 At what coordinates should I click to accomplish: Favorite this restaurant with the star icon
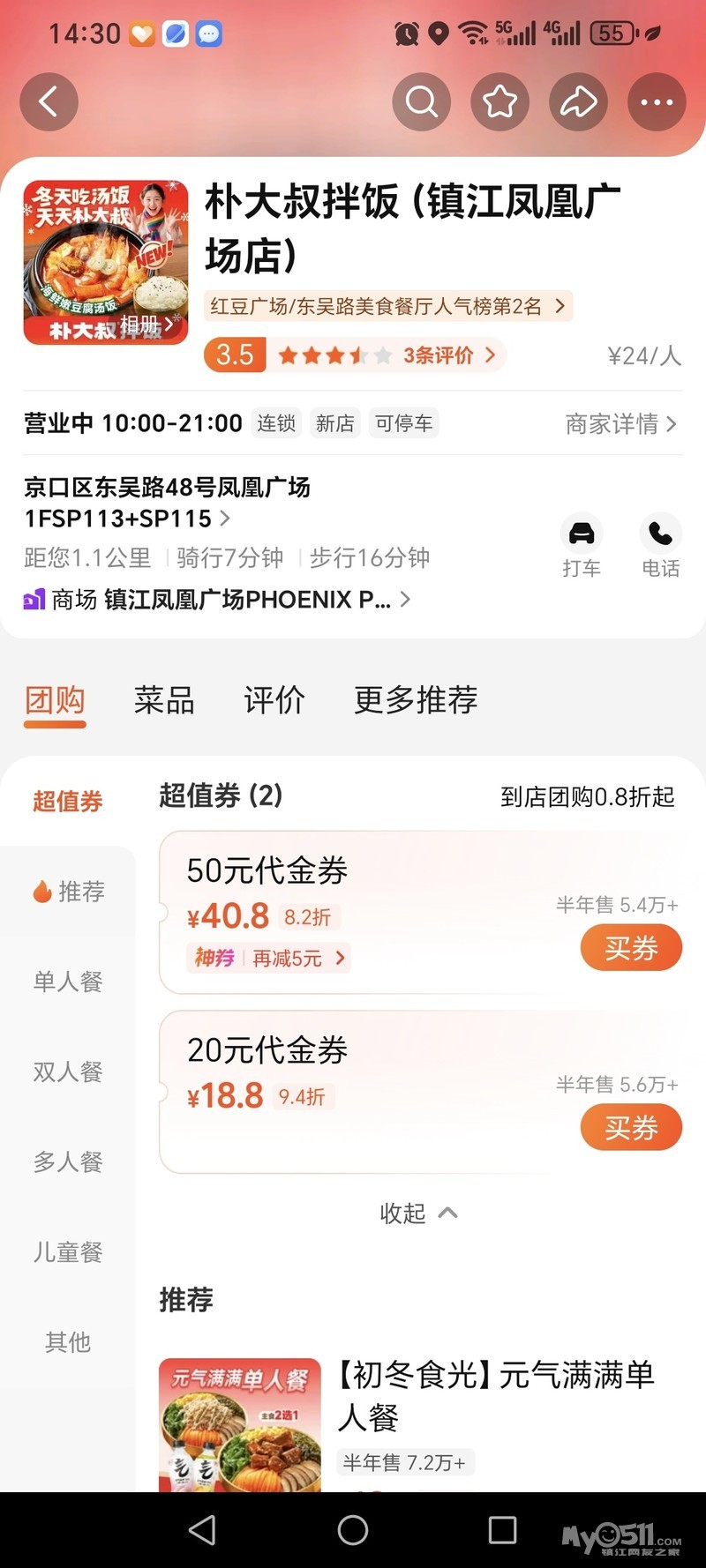(x=499, y=102)
